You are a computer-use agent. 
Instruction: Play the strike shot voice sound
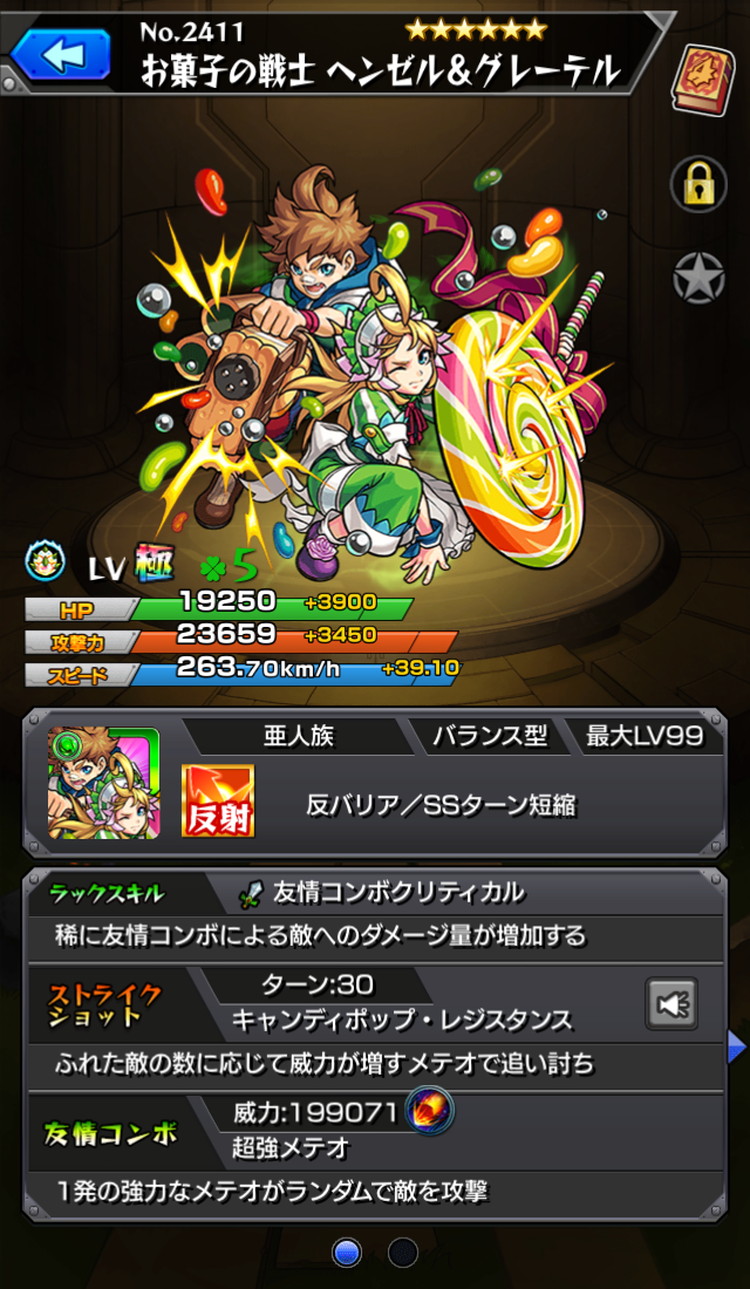pos(671,1003)
